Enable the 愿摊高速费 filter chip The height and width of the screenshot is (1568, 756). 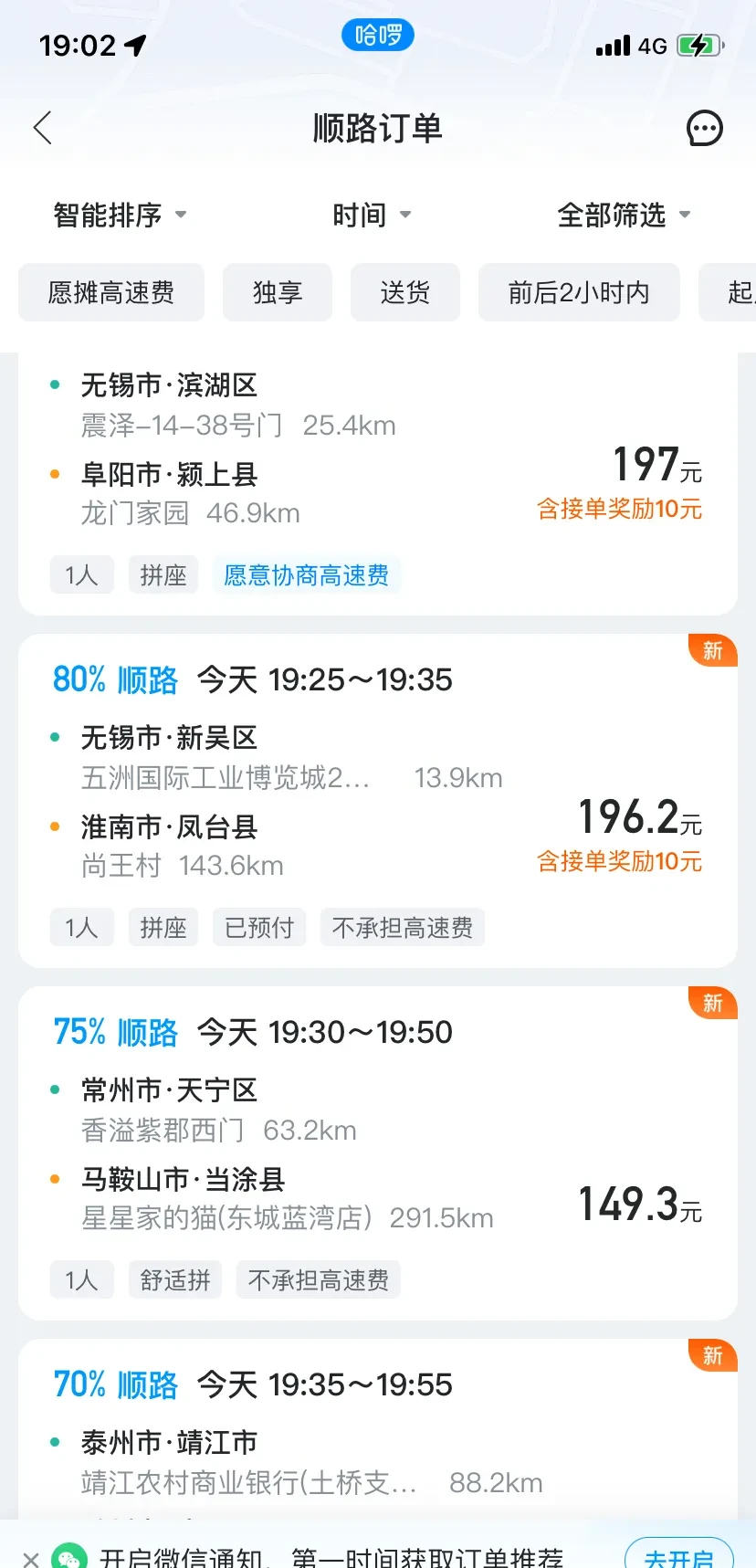pos(111,292)
